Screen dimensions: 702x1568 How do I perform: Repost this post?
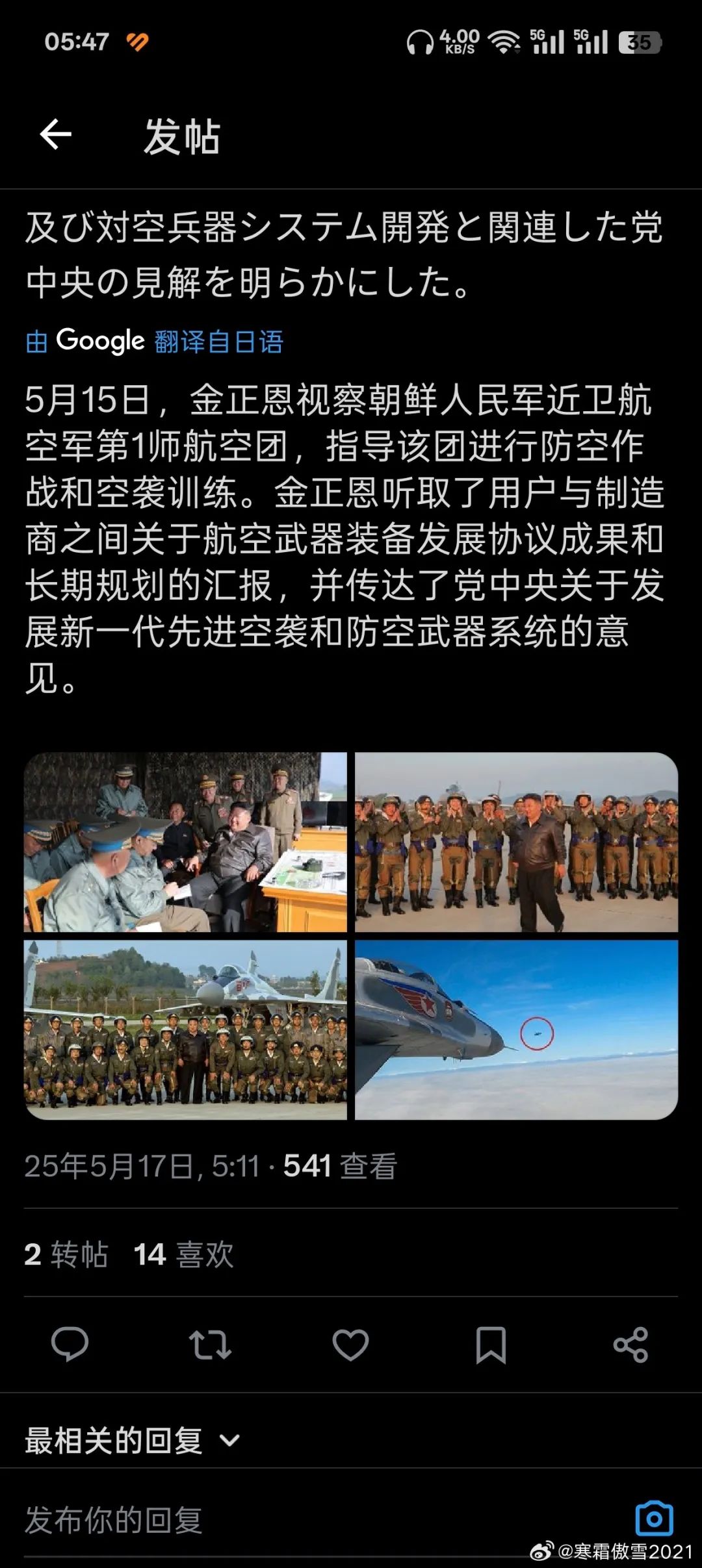[210, 1344]
